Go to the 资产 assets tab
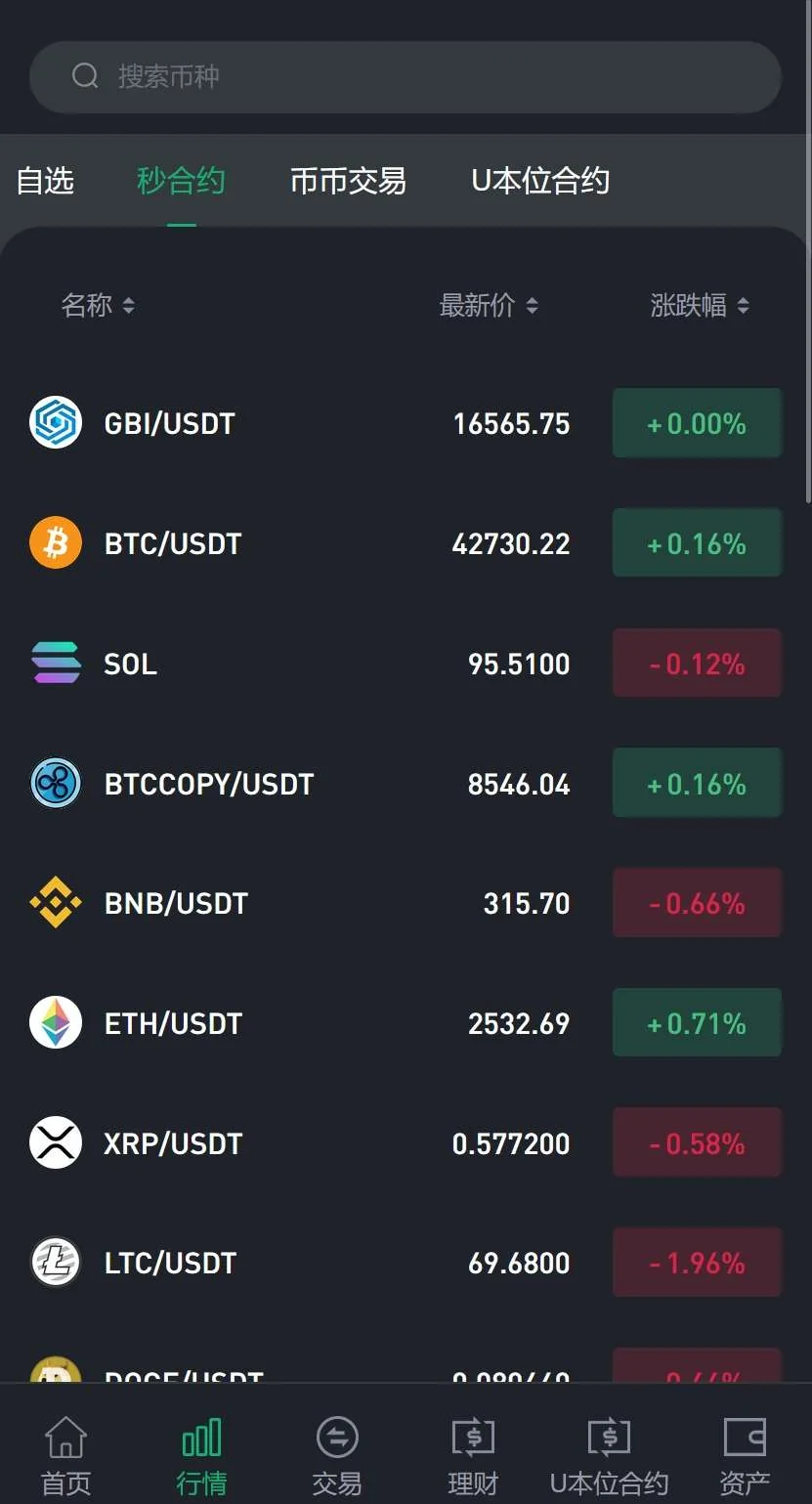Image resolution: width=812 pixels, height=1504 pixels. tap(745, 1456)
